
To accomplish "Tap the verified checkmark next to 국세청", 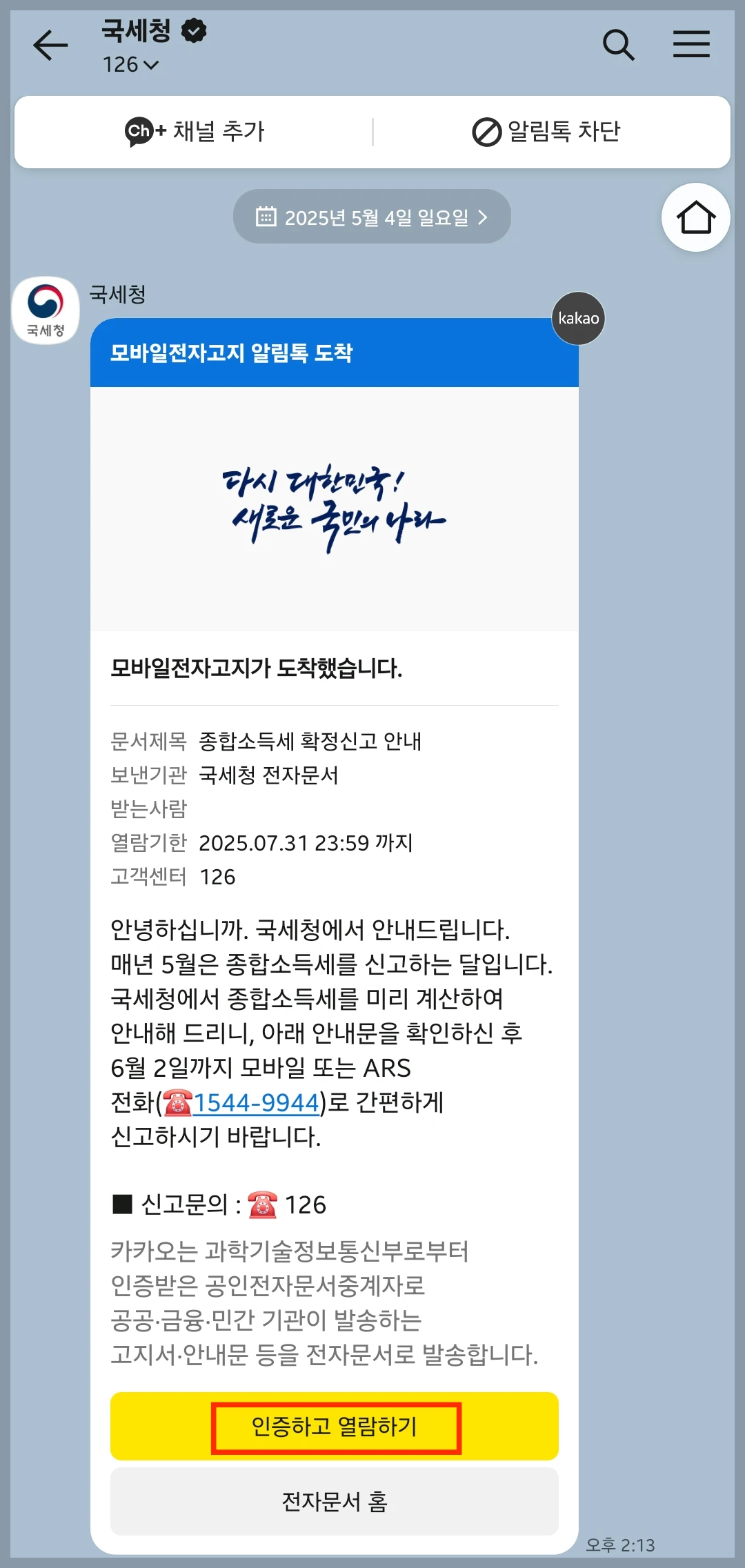I will click(x=194, y=30).
